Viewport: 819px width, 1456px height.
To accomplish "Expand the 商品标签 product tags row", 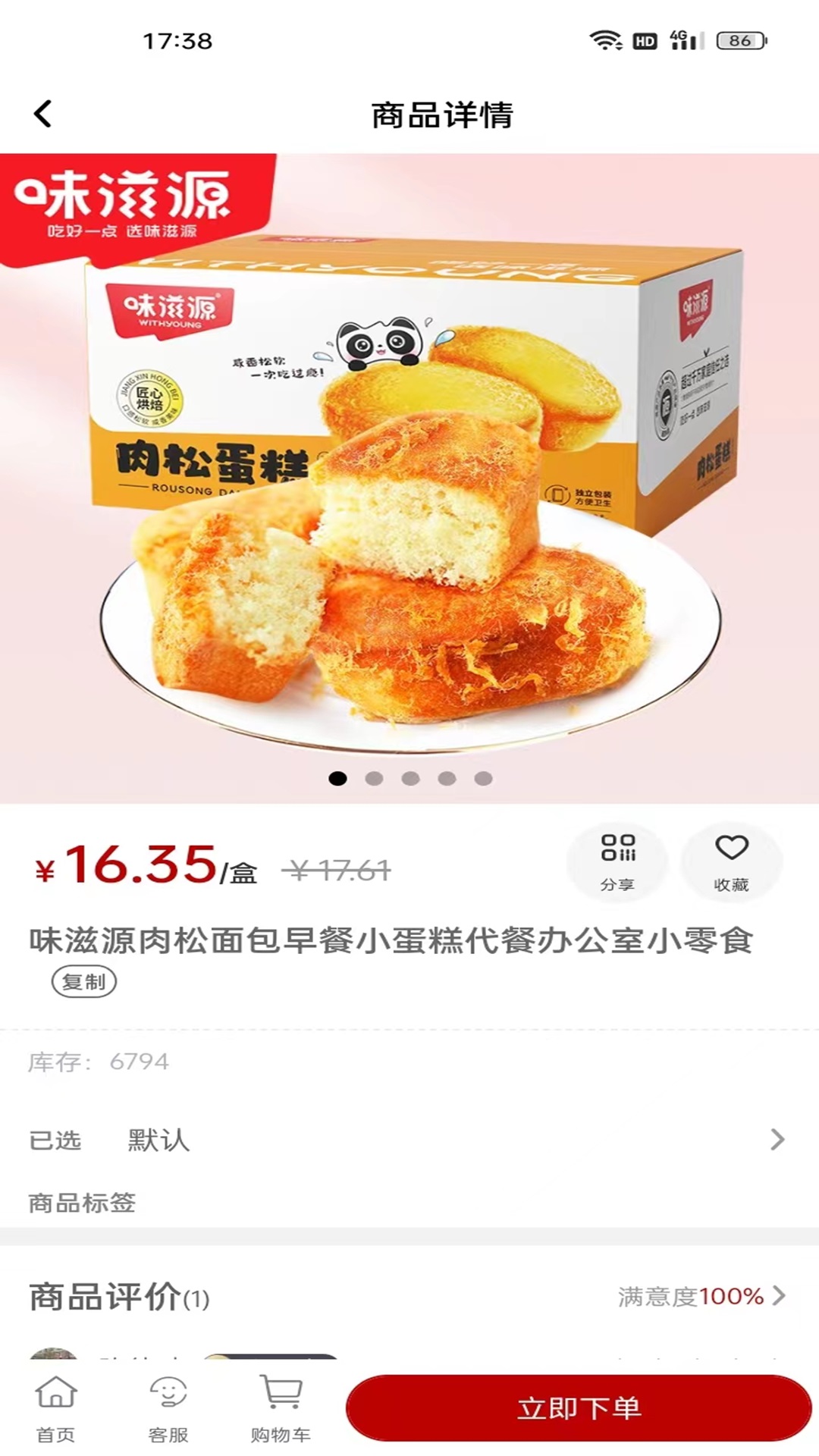I will (409, 1202).
